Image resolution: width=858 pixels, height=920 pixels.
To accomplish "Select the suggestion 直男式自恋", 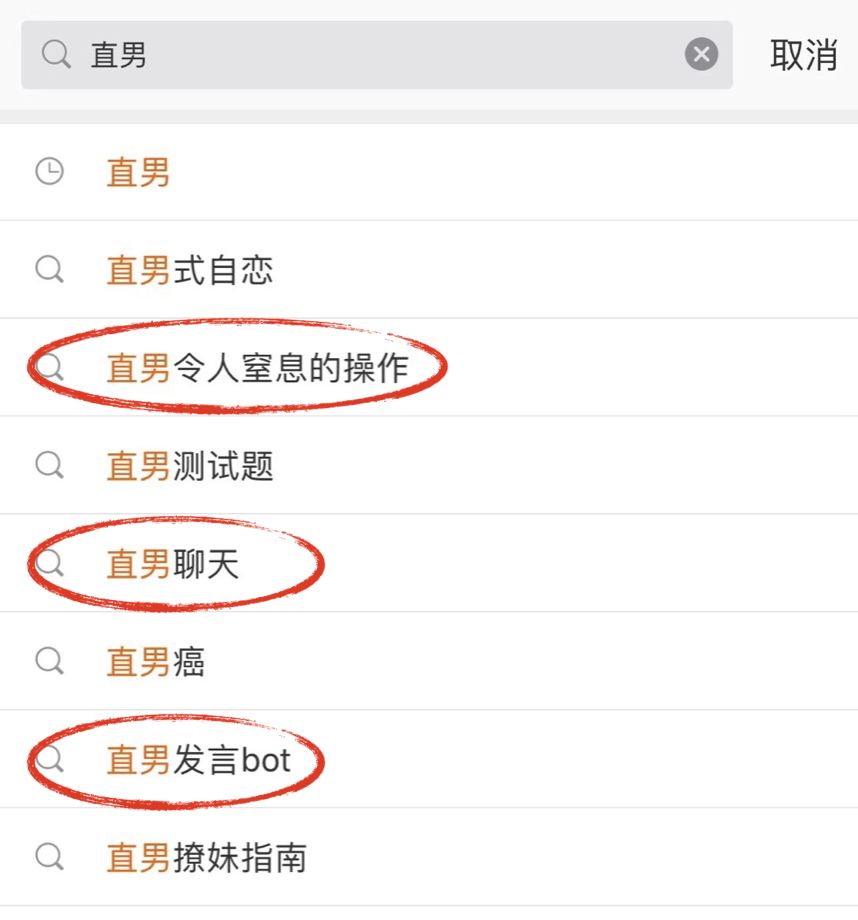I will (186, 268).
